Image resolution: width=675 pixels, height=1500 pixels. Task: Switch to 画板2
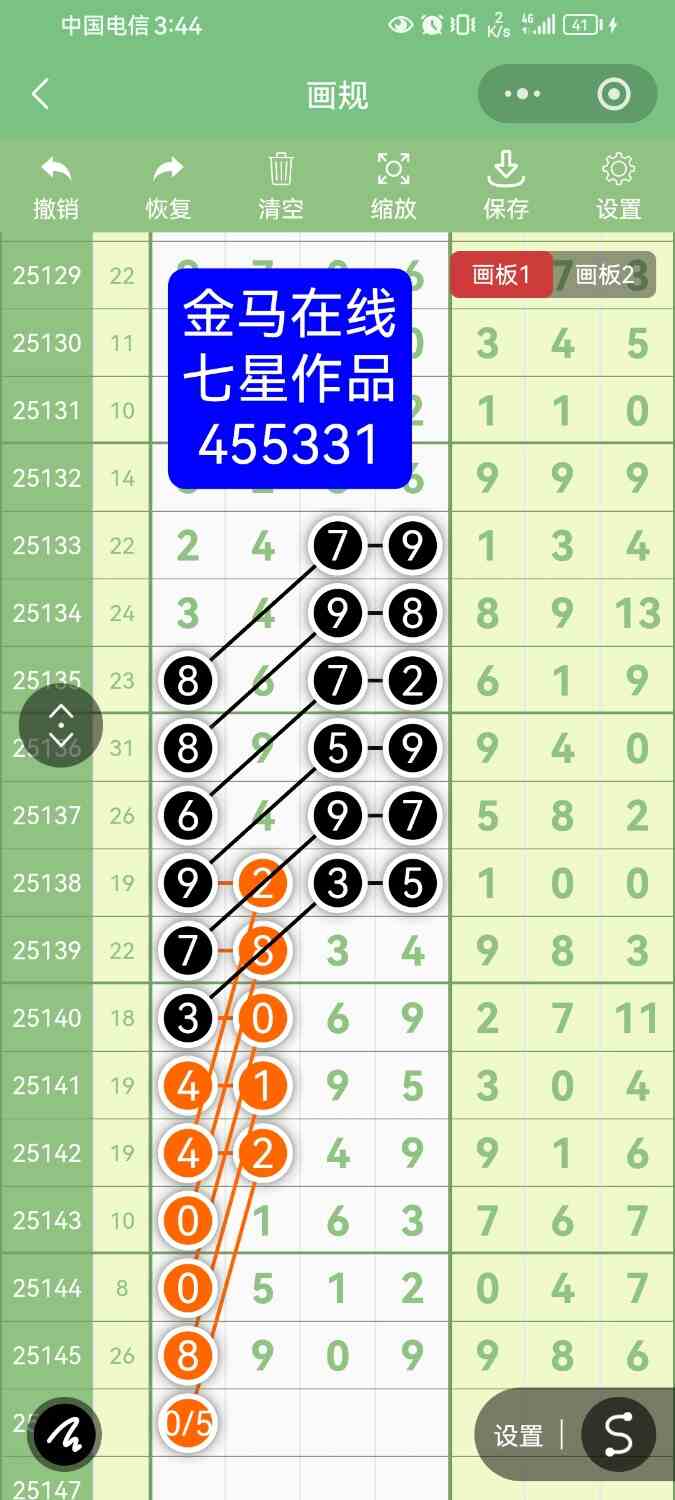coord(605,275)
